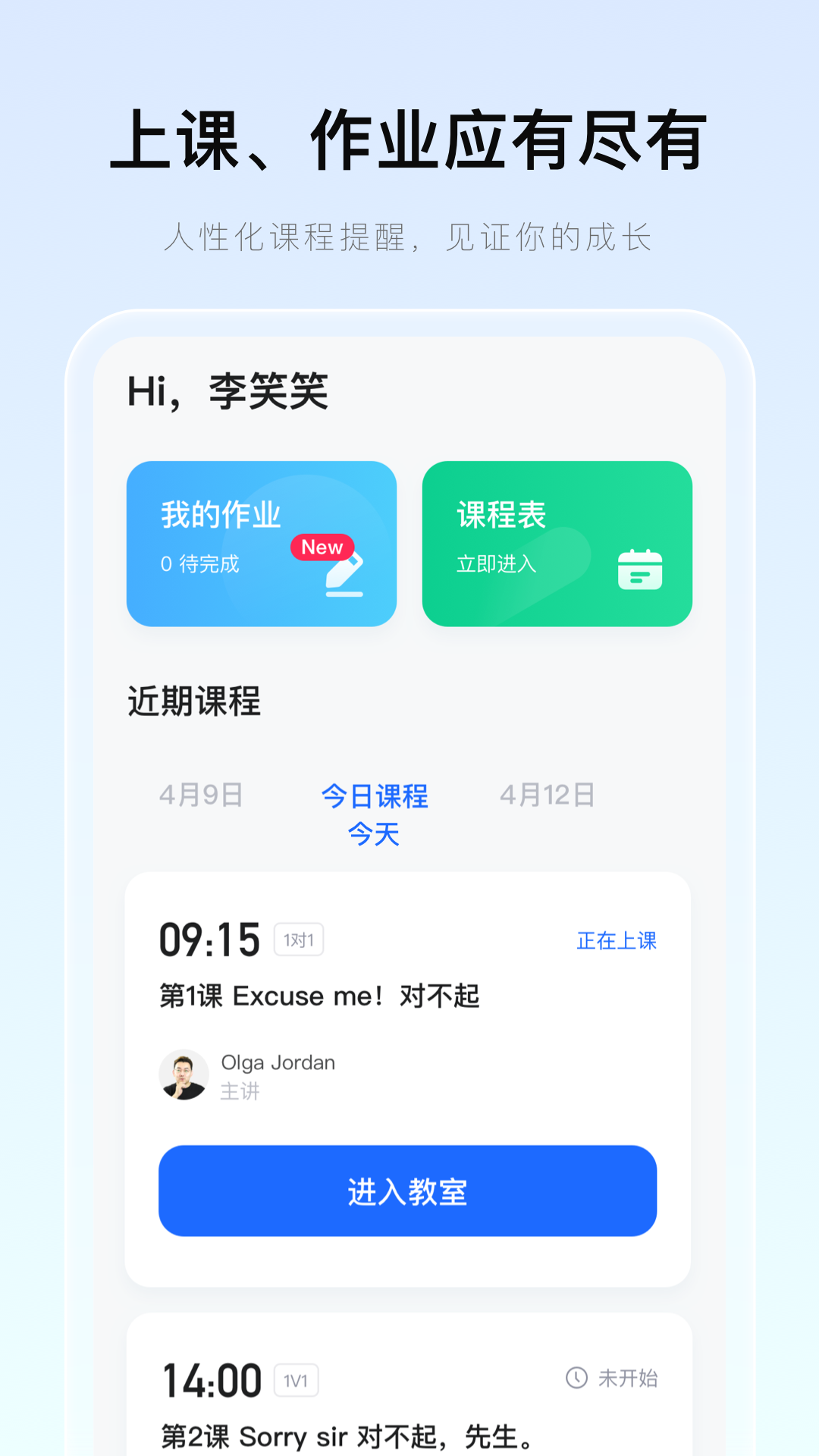This screenshot has height=1456, width=819.
Task: Tap the 进入教室 button
Action: point(407,1191)
